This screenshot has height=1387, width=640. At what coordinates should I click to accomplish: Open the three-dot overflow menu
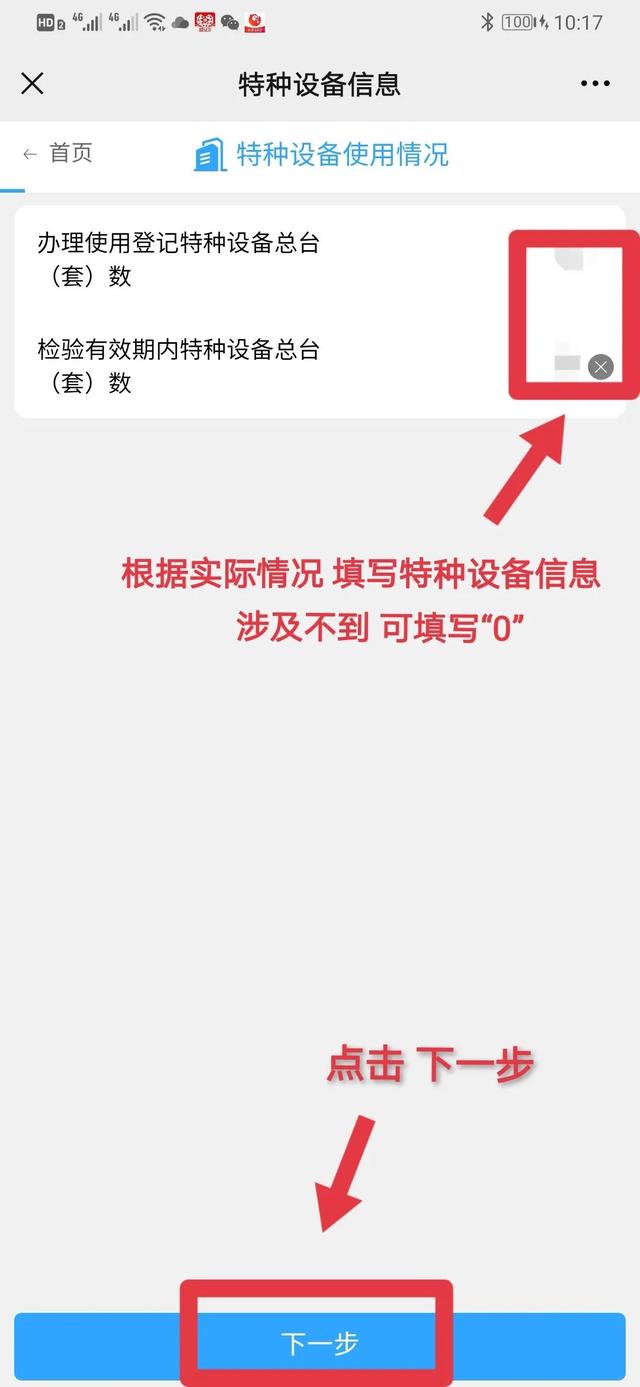click(x=595, y=84)
